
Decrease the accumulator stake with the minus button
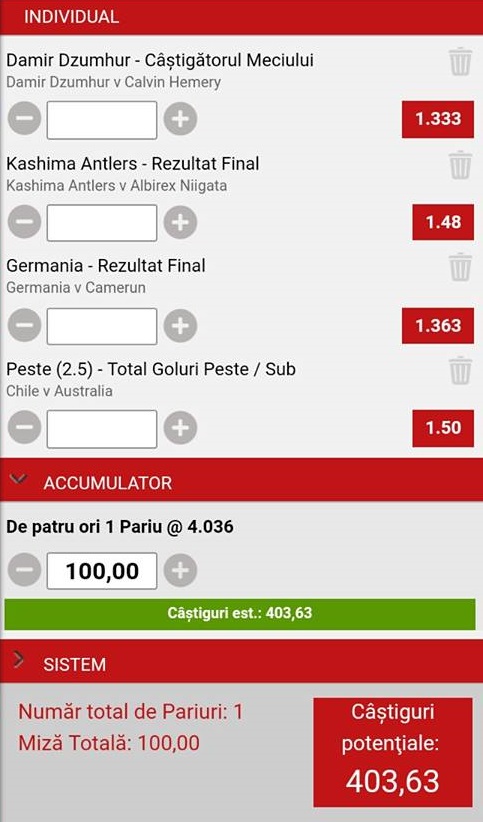[25, 570]
